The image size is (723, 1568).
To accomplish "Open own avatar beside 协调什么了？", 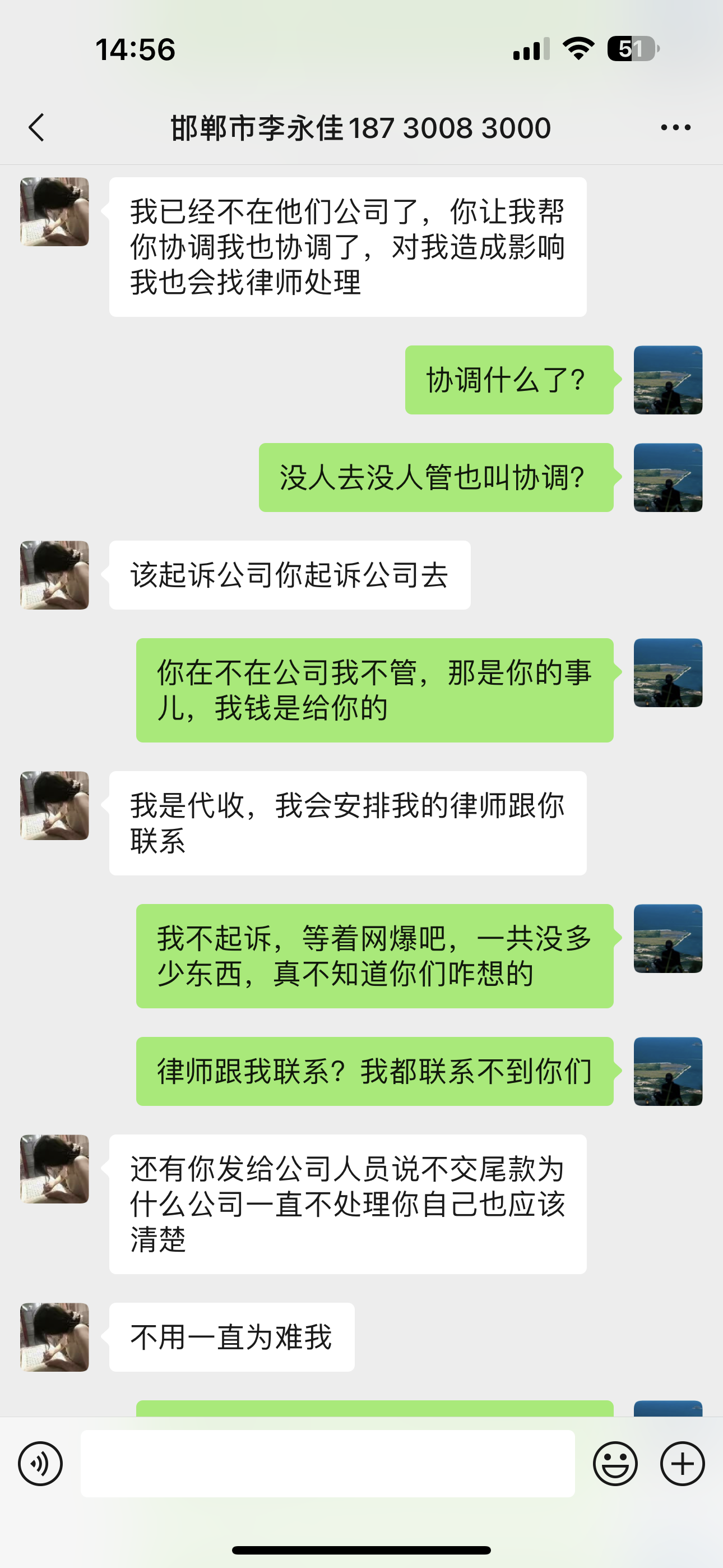I will click(668, 380).
